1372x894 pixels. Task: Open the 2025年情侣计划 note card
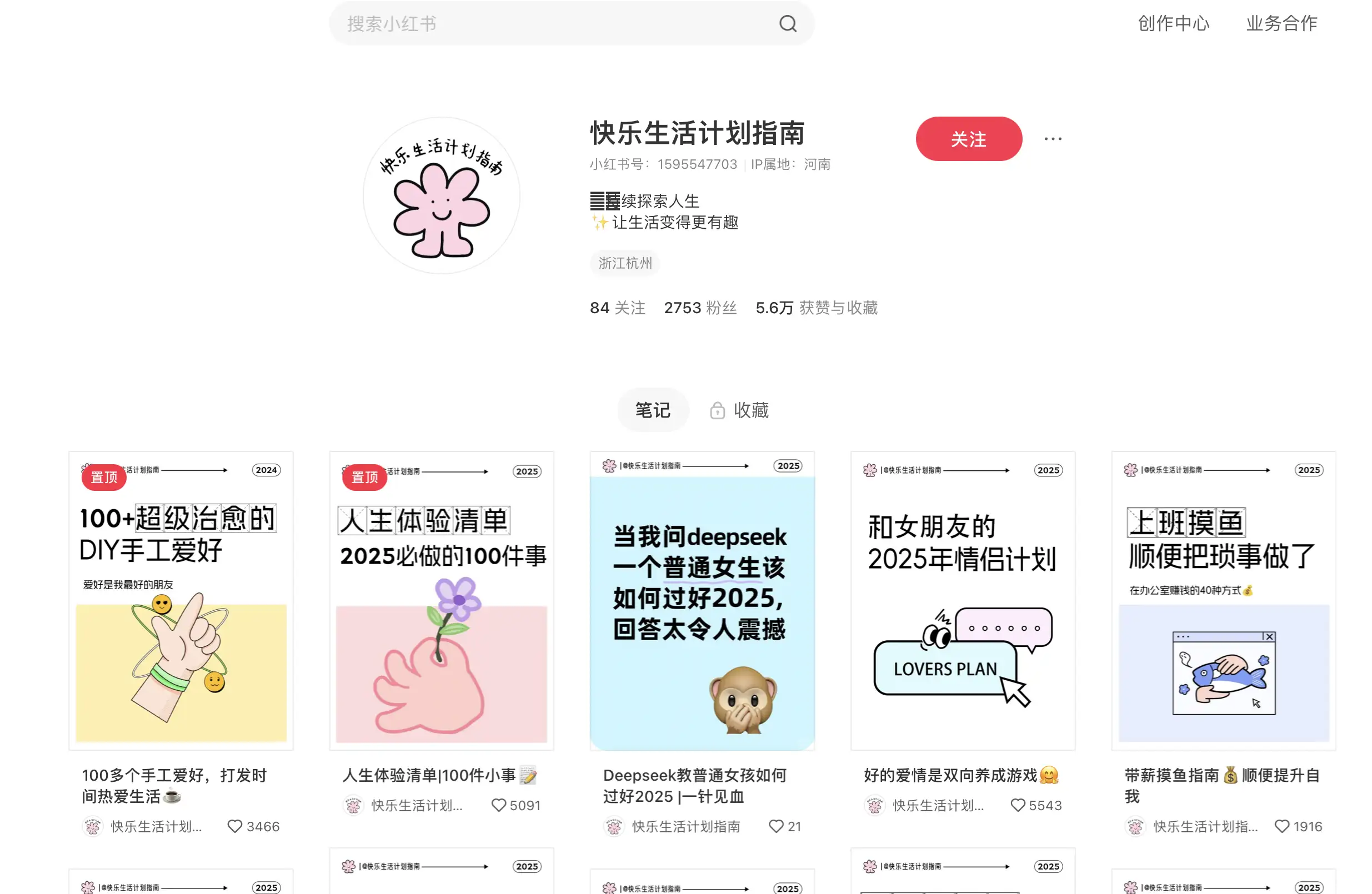[963, 600]
